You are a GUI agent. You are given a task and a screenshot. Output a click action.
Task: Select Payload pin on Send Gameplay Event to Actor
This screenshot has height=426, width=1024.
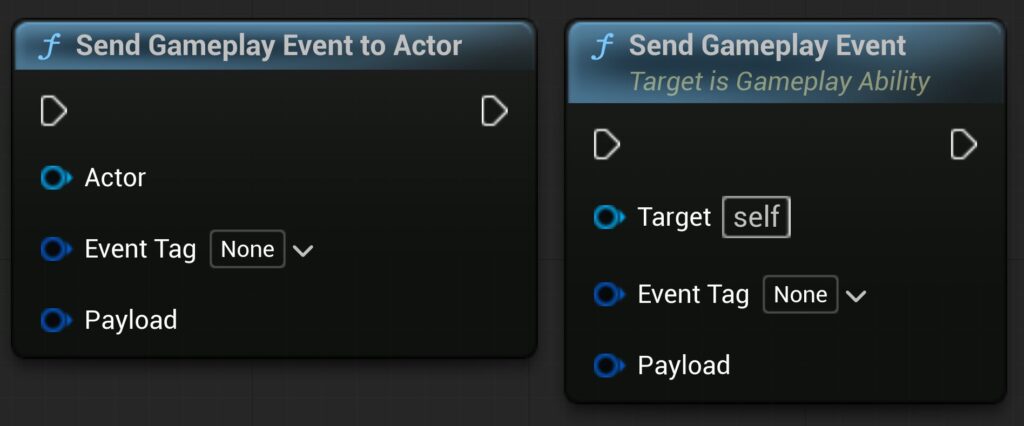point(56,320)
